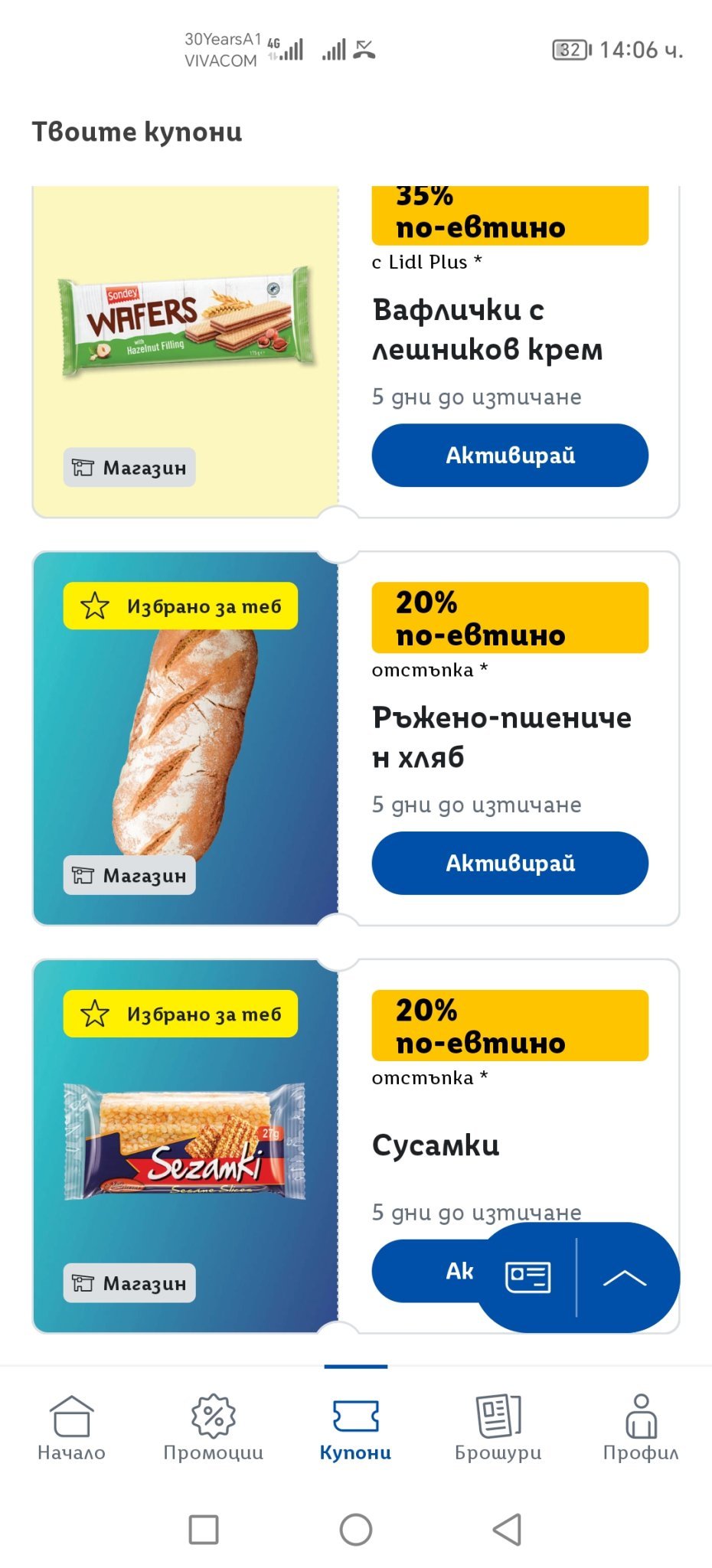Screen dimensions: 712x1568
Task: Open the Вафлички с лешников крем coupon card
Action: [487, 329]
